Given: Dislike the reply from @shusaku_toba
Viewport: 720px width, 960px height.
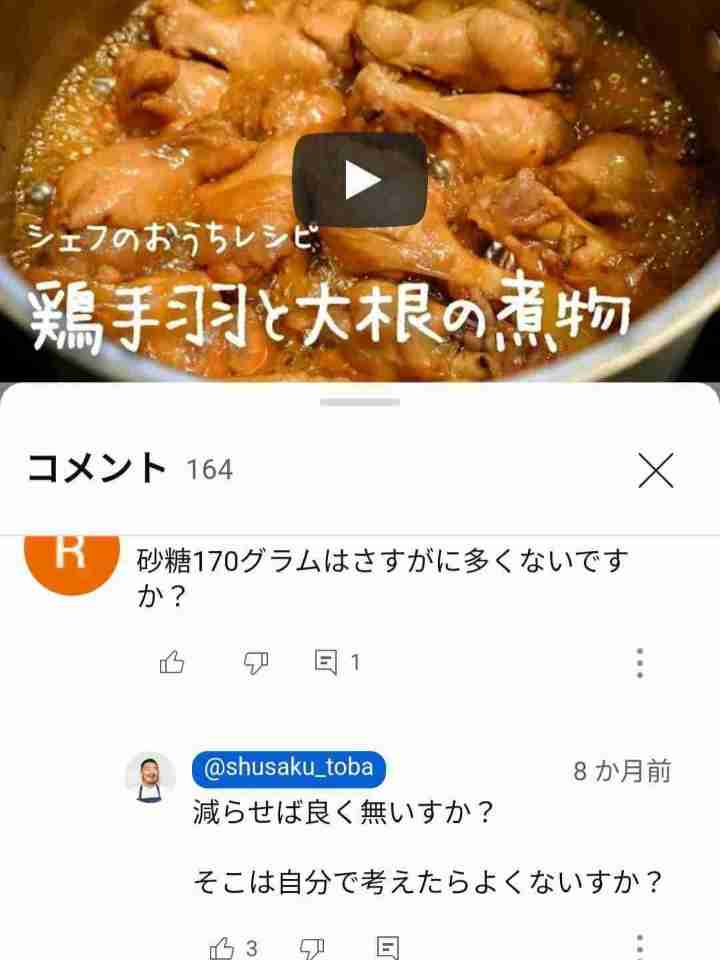Looking at the screenshot, I should tap(312, 947).
